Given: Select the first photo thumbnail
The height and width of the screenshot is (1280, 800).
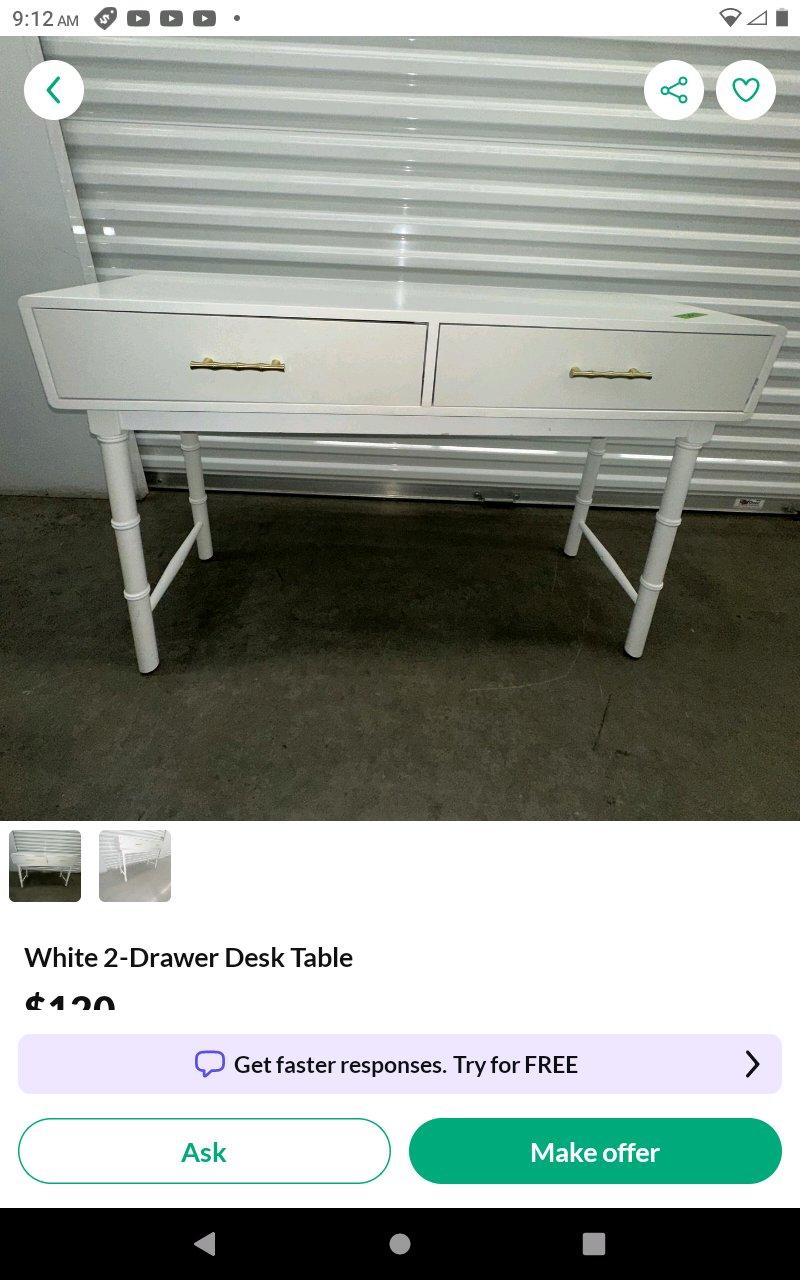Looking at the screenshot, I should tap(45, 866).
